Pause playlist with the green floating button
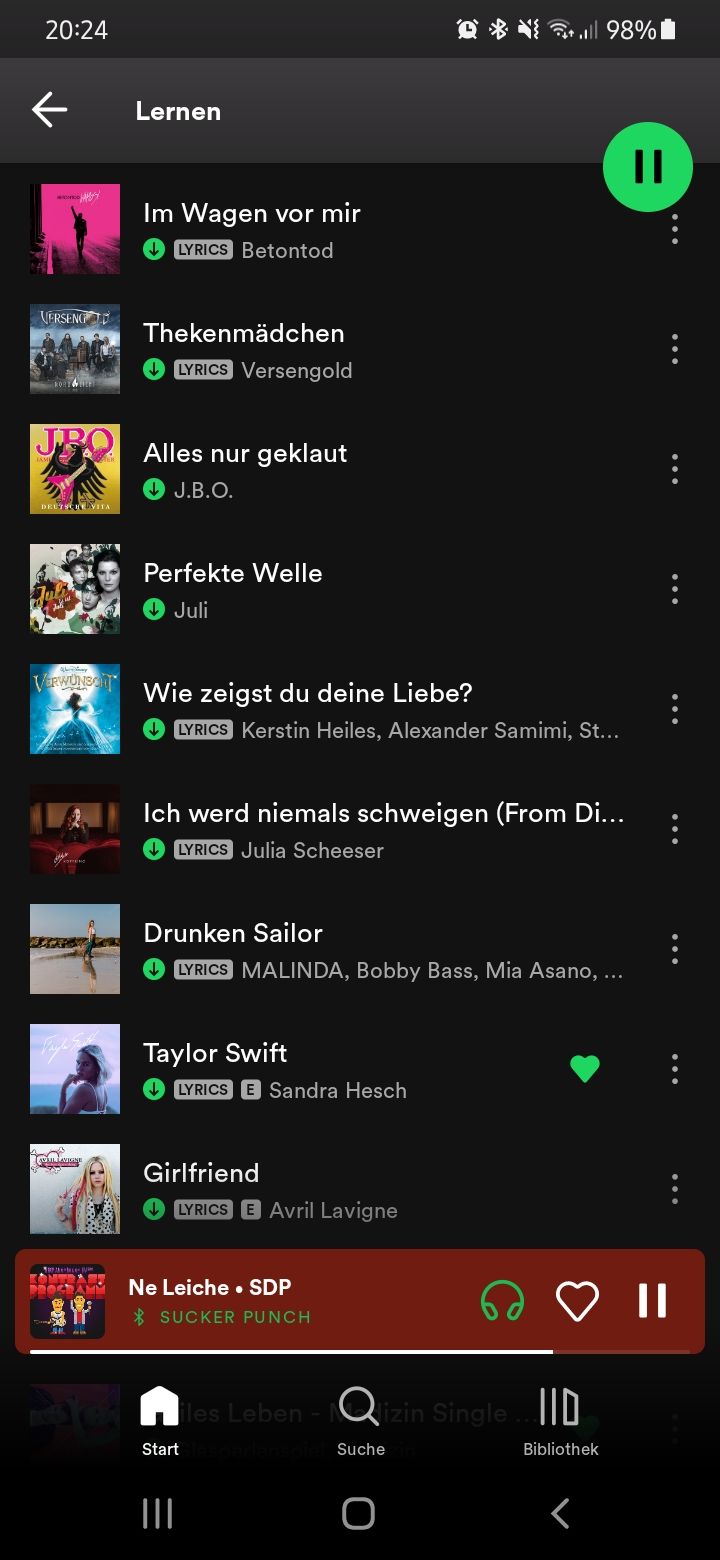This screenshot has width=720, height=1560. pyautogui.click(x=647, y=167)
